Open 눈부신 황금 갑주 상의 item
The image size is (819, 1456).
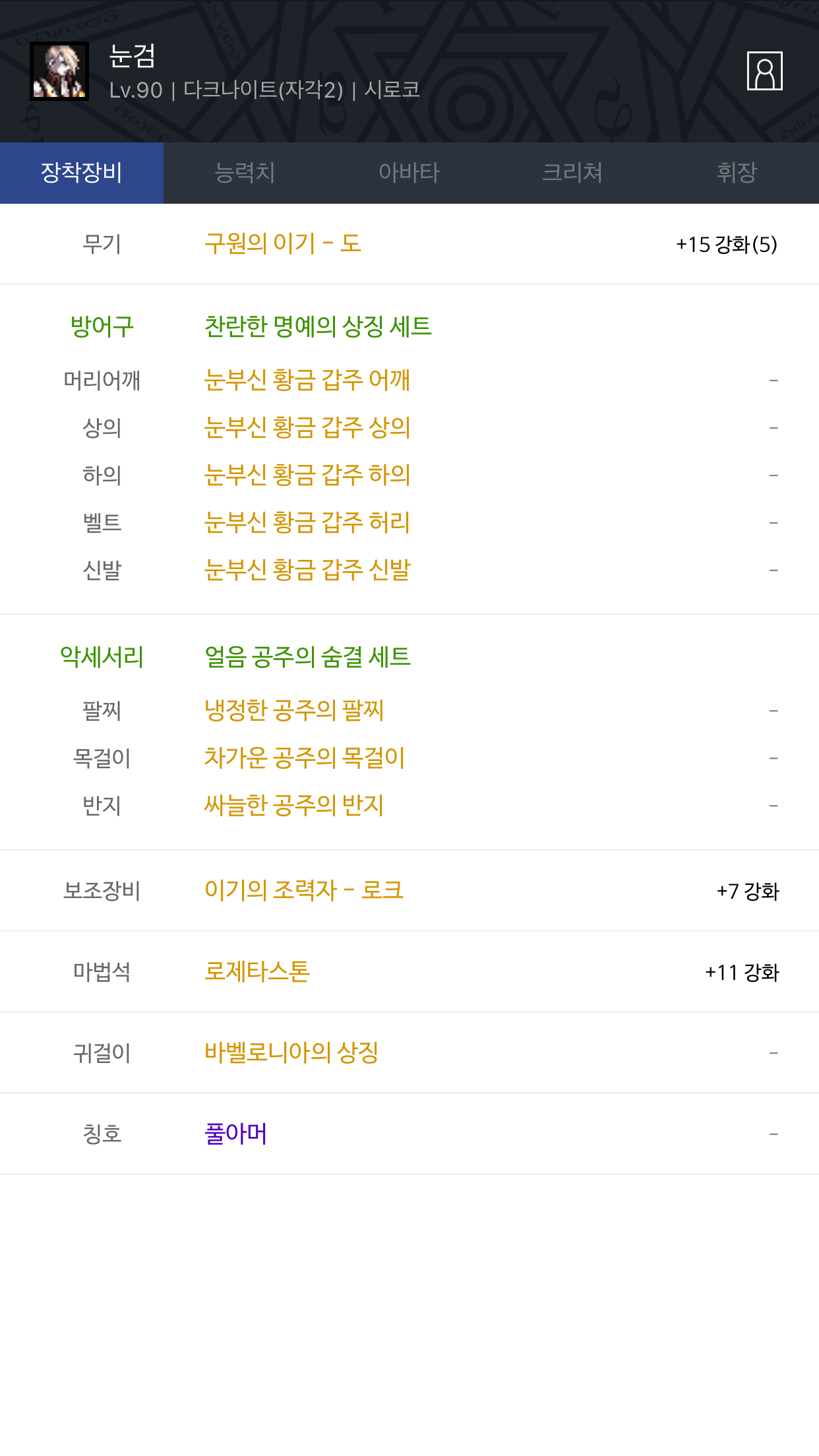coord(307,428)
